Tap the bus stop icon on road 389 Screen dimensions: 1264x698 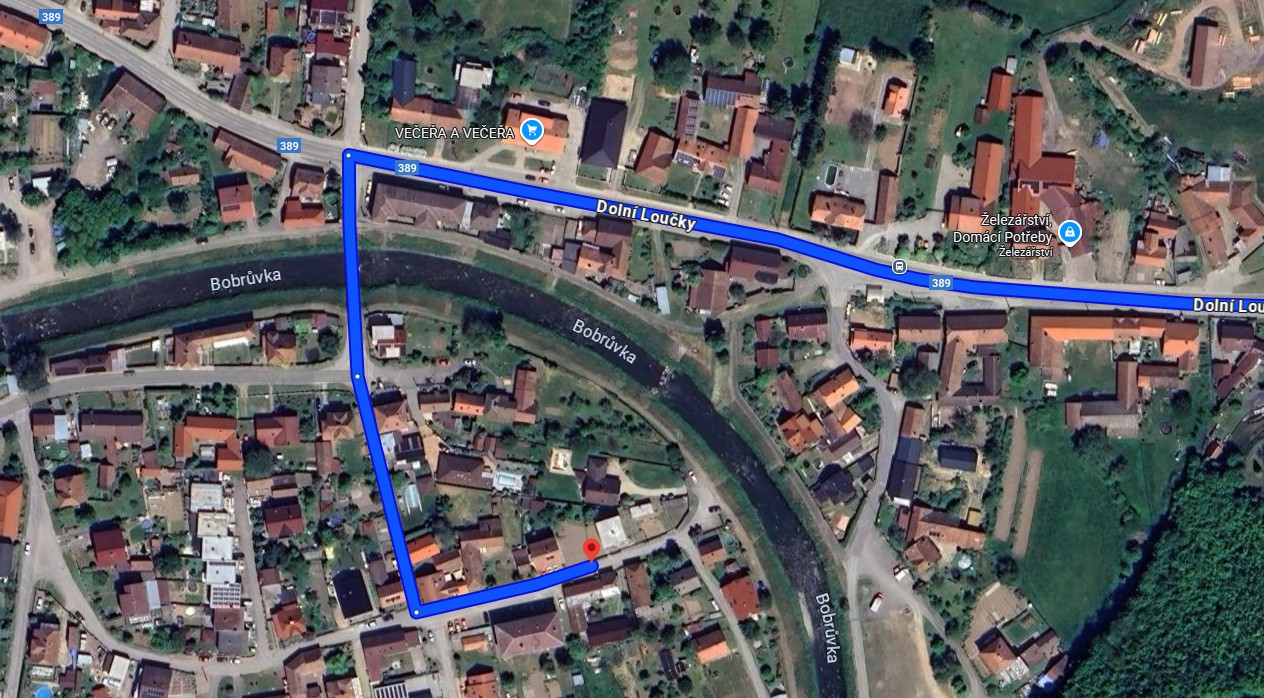(899, 267)
